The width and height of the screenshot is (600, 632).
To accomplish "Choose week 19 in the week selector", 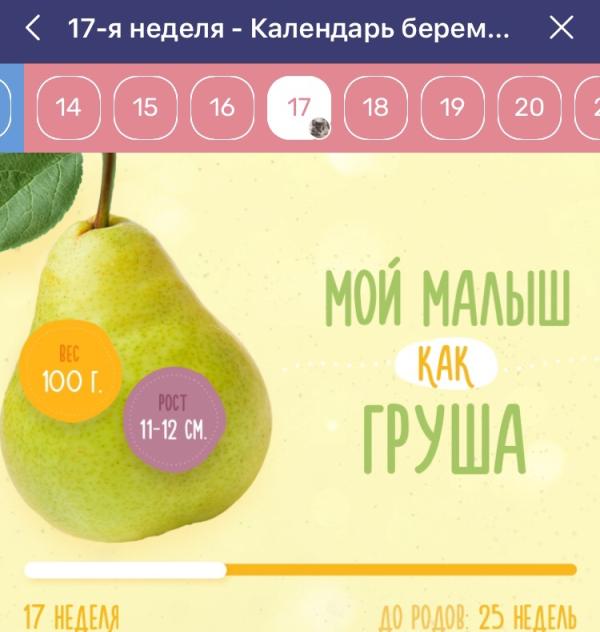I will (453, 108).
